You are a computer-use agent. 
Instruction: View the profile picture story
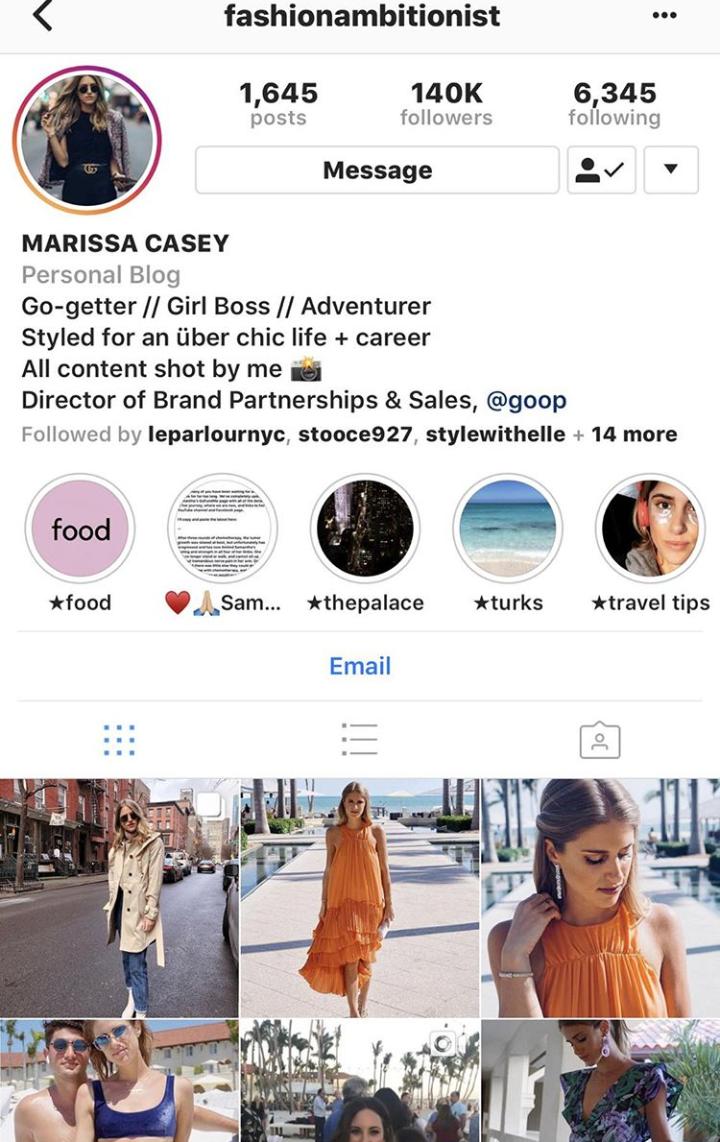tap(86, 140)
